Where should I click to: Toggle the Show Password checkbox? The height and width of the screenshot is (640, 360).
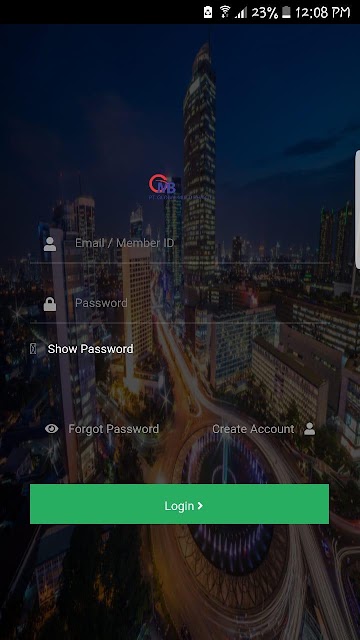point(33,349)
